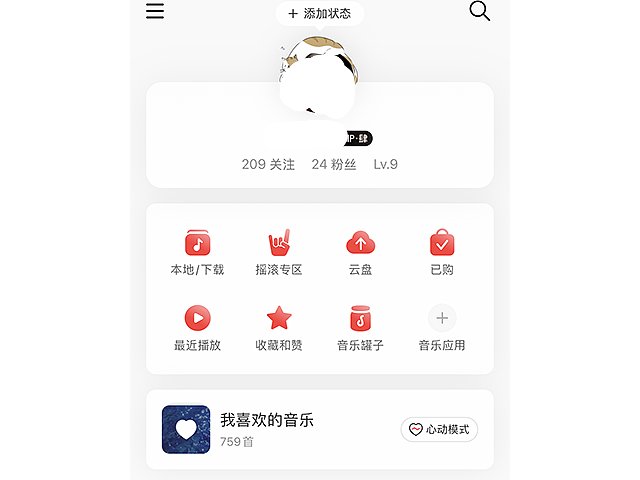Screen dimensions: 640x480
Task: Open the hamburger drawer menu
Action: click(155, 12)
